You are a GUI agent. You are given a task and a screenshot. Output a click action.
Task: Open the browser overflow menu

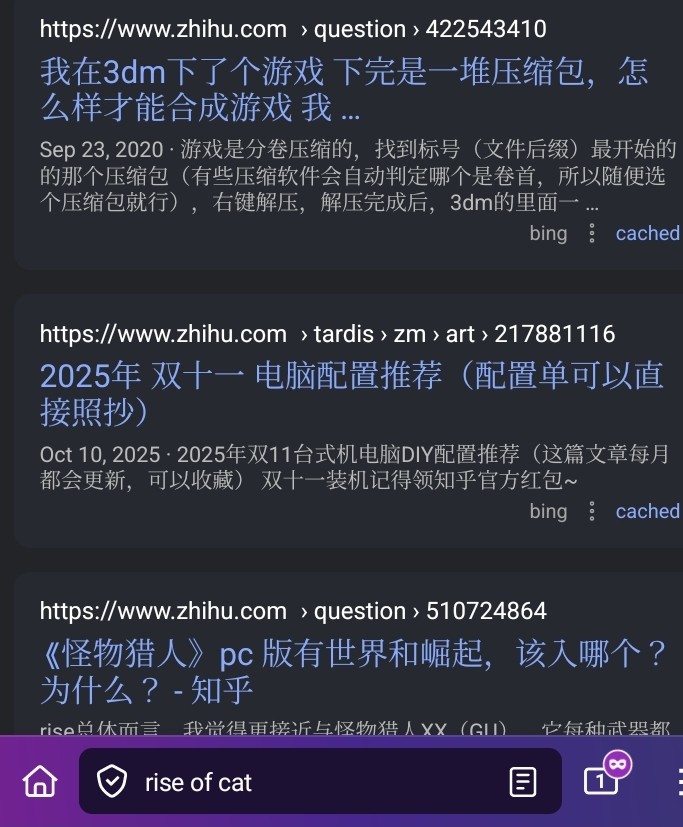[x=677, y=781]
